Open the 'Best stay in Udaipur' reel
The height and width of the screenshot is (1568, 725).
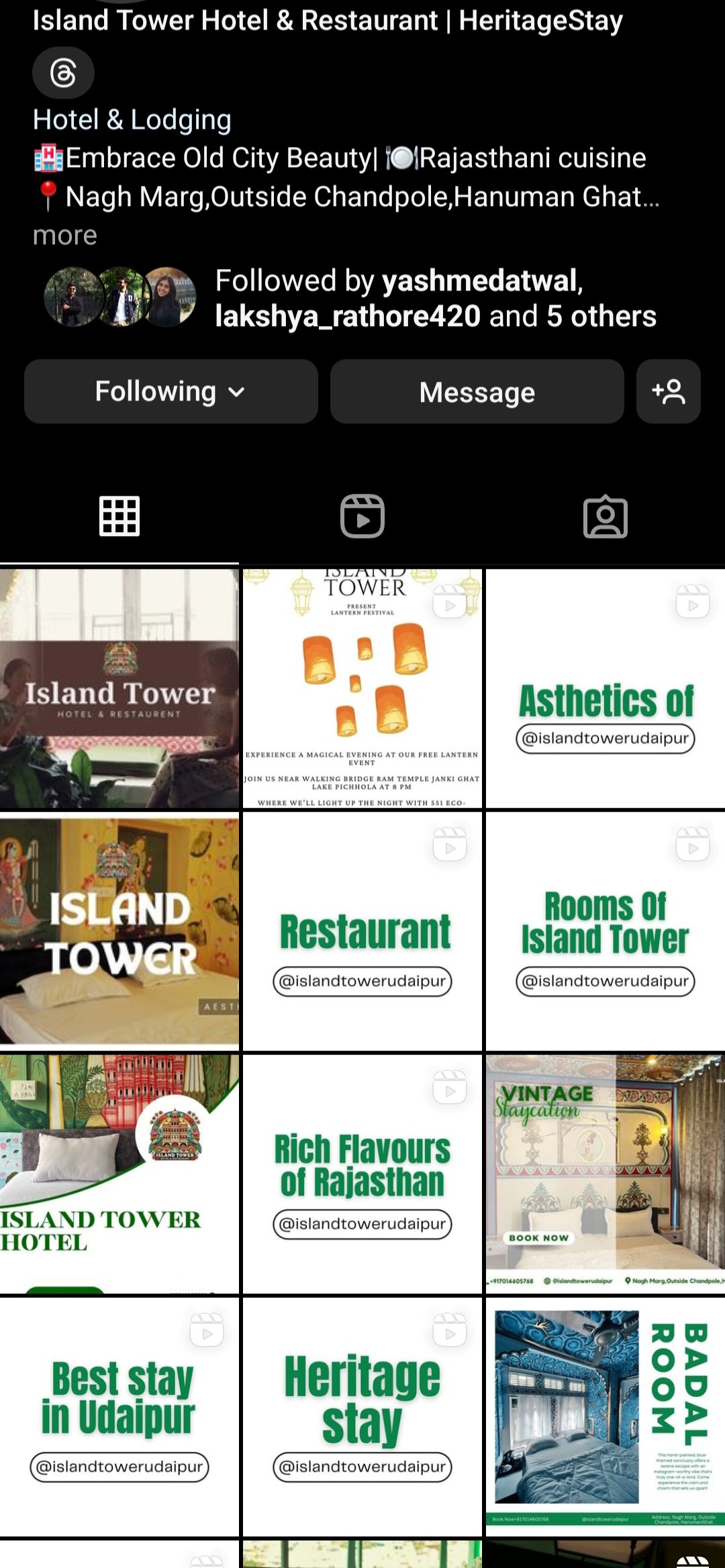[119, 1417]
